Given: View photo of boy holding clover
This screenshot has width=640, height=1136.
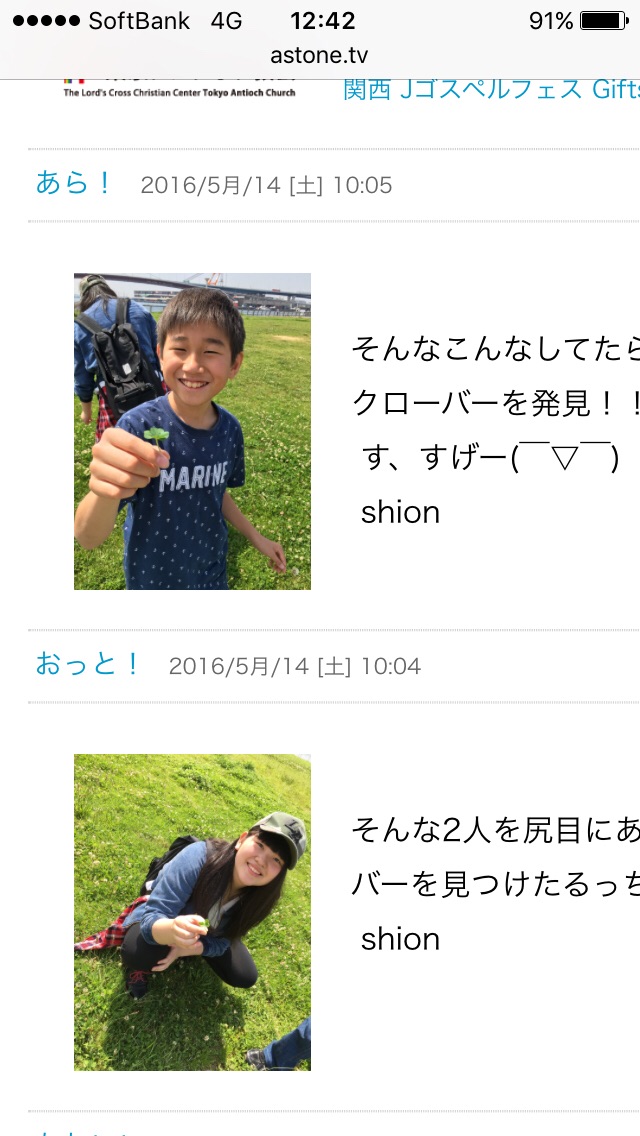Looking at the screenshot, I should tap(192, 431).
